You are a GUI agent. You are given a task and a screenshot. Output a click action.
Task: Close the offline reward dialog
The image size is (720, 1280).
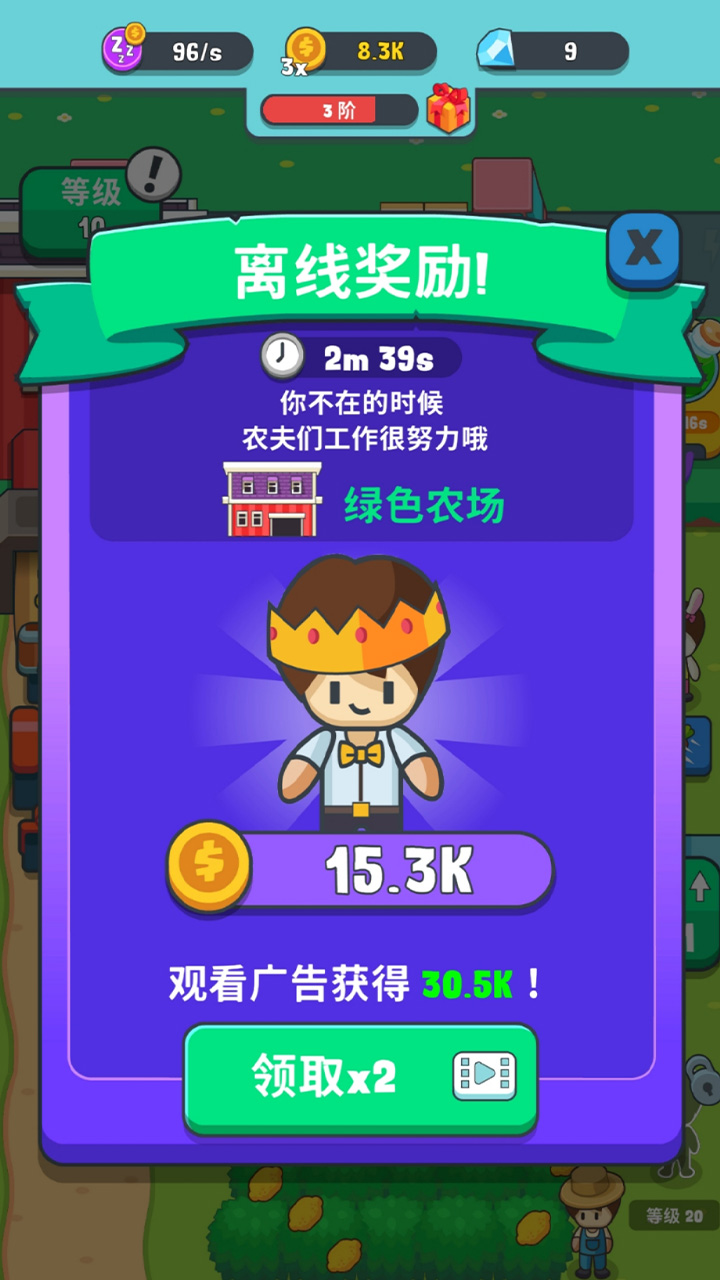pyautogui.click(x=643, y=248)
